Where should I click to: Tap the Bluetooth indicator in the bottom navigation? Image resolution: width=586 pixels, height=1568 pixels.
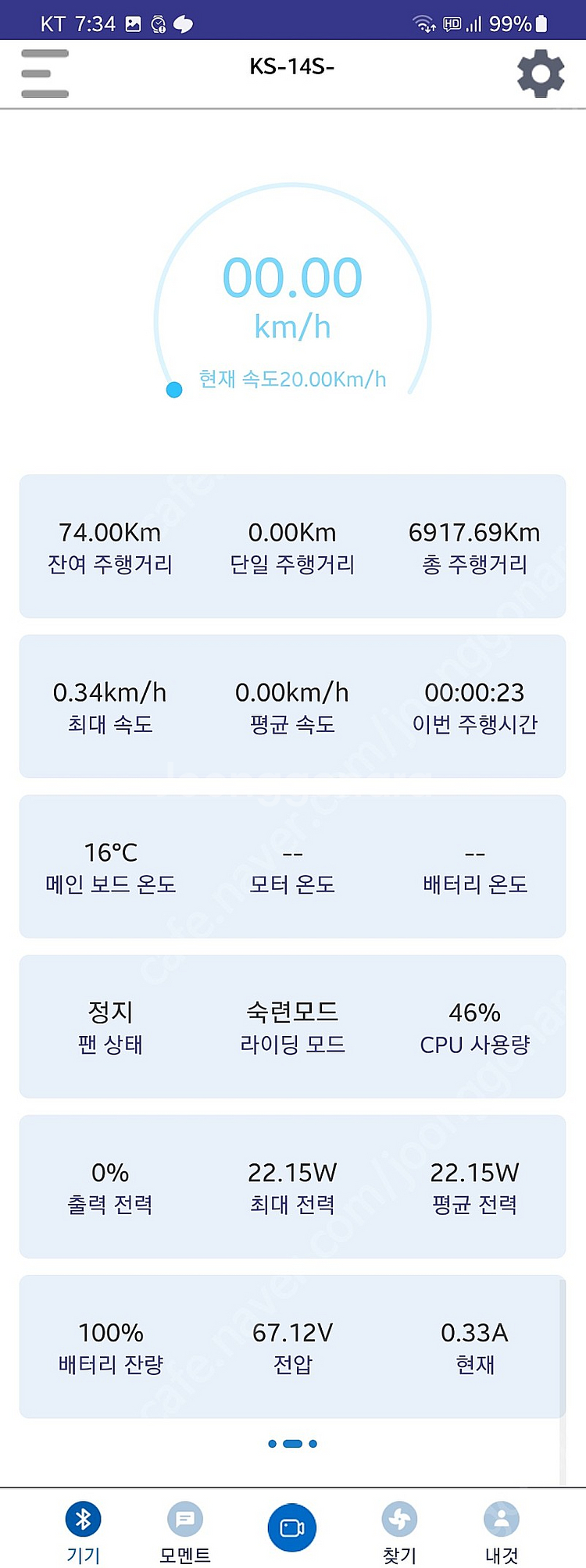(x=83, y=1518)
